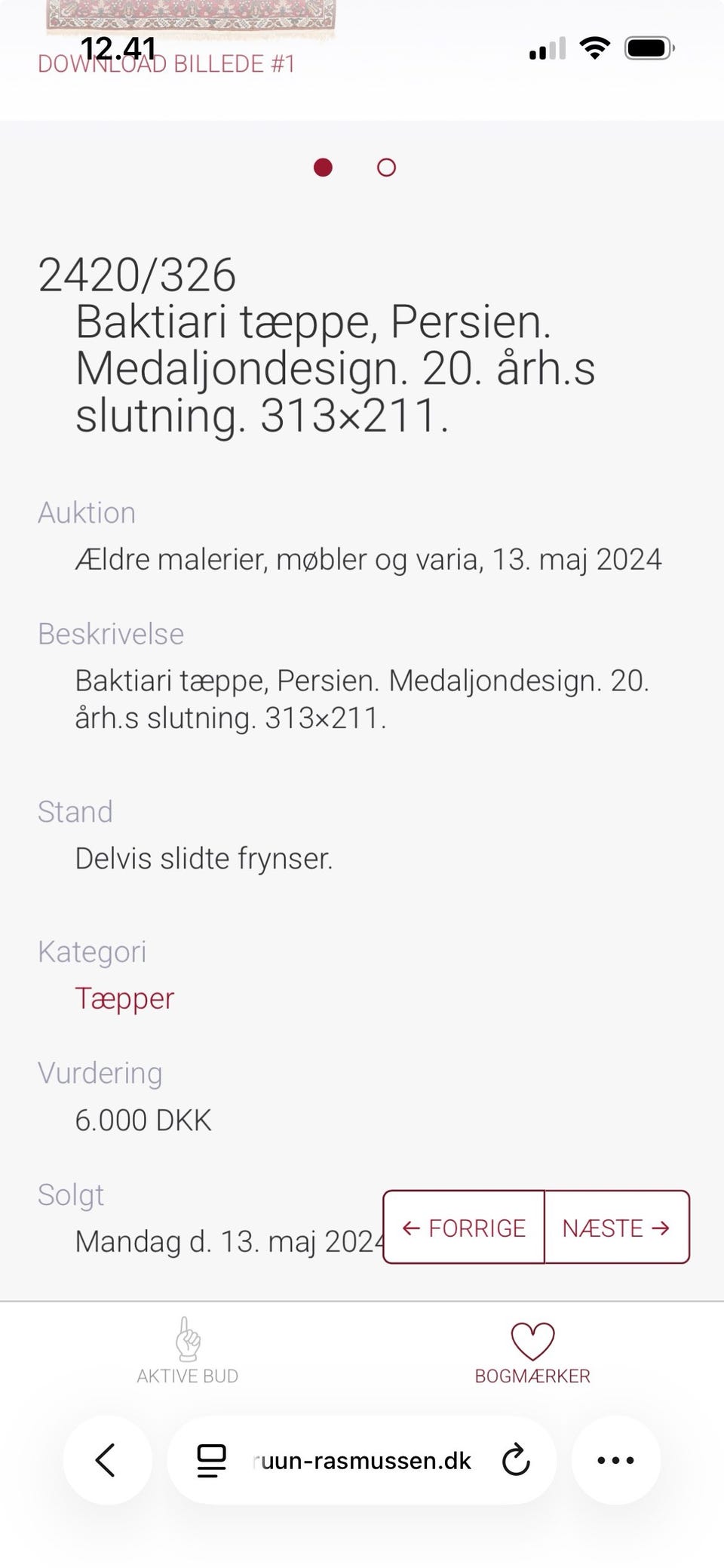The width and height of the screenshot is (724, 1568).
Task: Click the FORRIGE navigation button
Action: [464, 1228]
